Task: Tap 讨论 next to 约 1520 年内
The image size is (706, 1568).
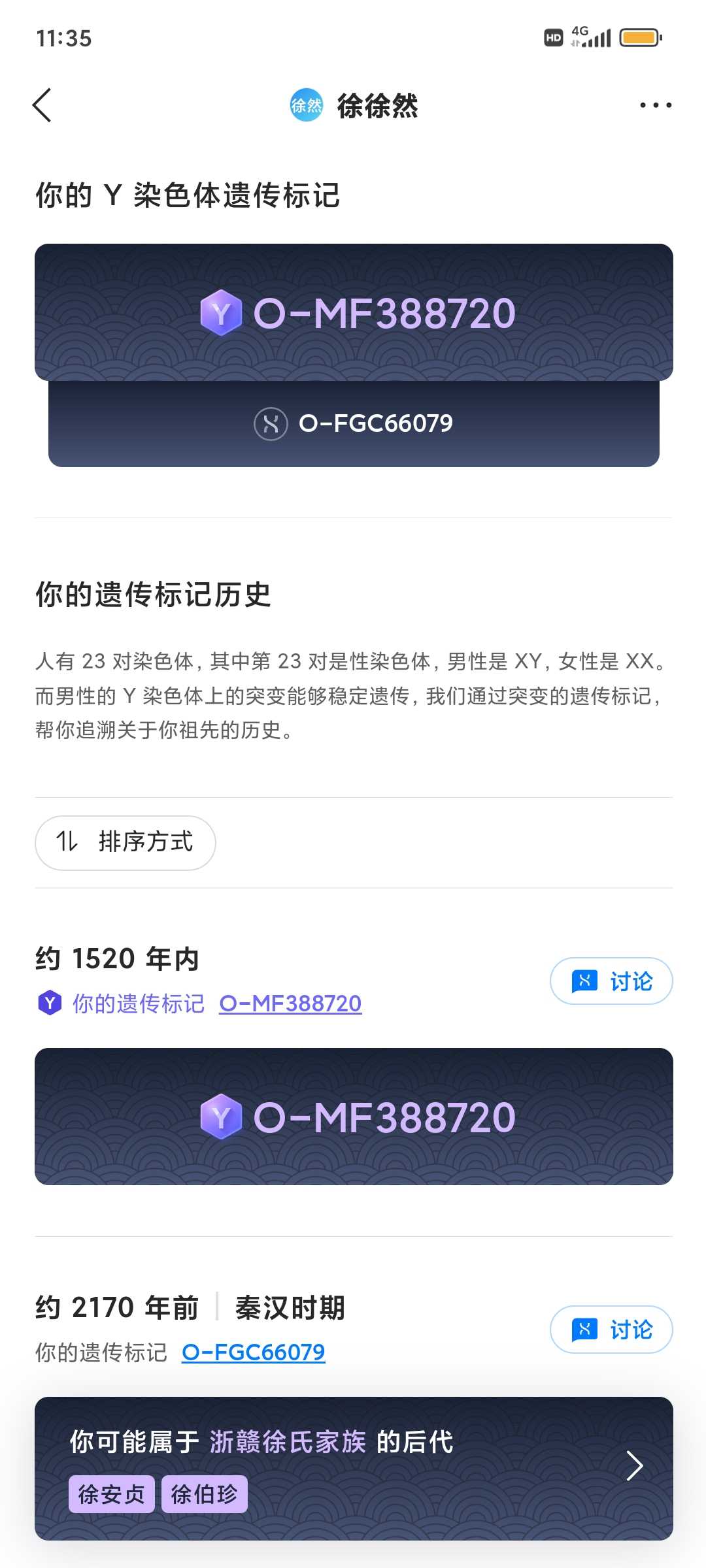Action: [611, 981]
